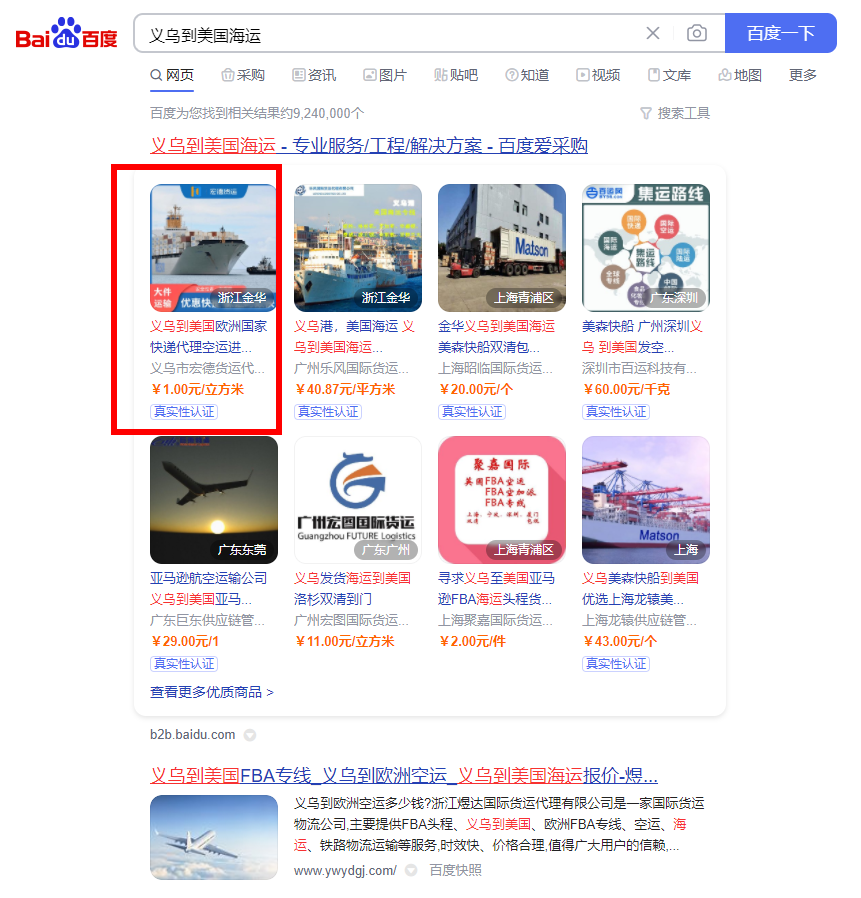Switch to the 地图 tab
The image size is (861, 898).
(x=740, y=75)
